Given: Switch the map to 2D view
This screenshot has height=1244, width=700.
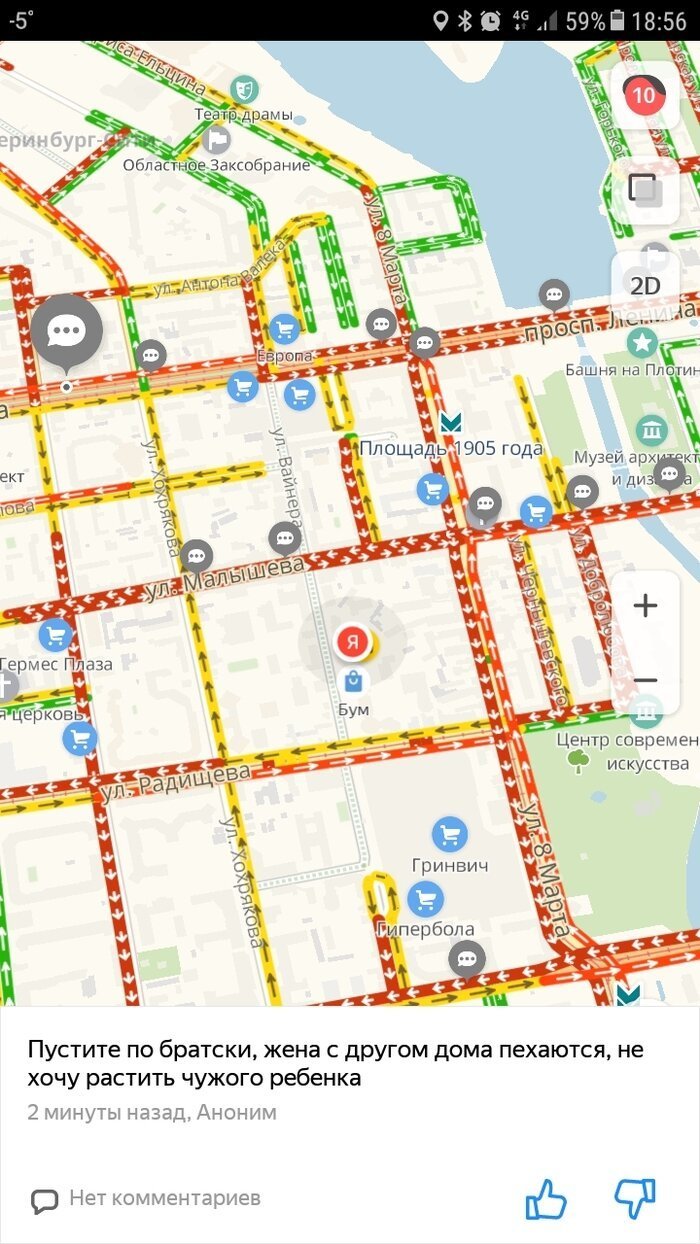Looking at the screenshot, I should [645, 285].
